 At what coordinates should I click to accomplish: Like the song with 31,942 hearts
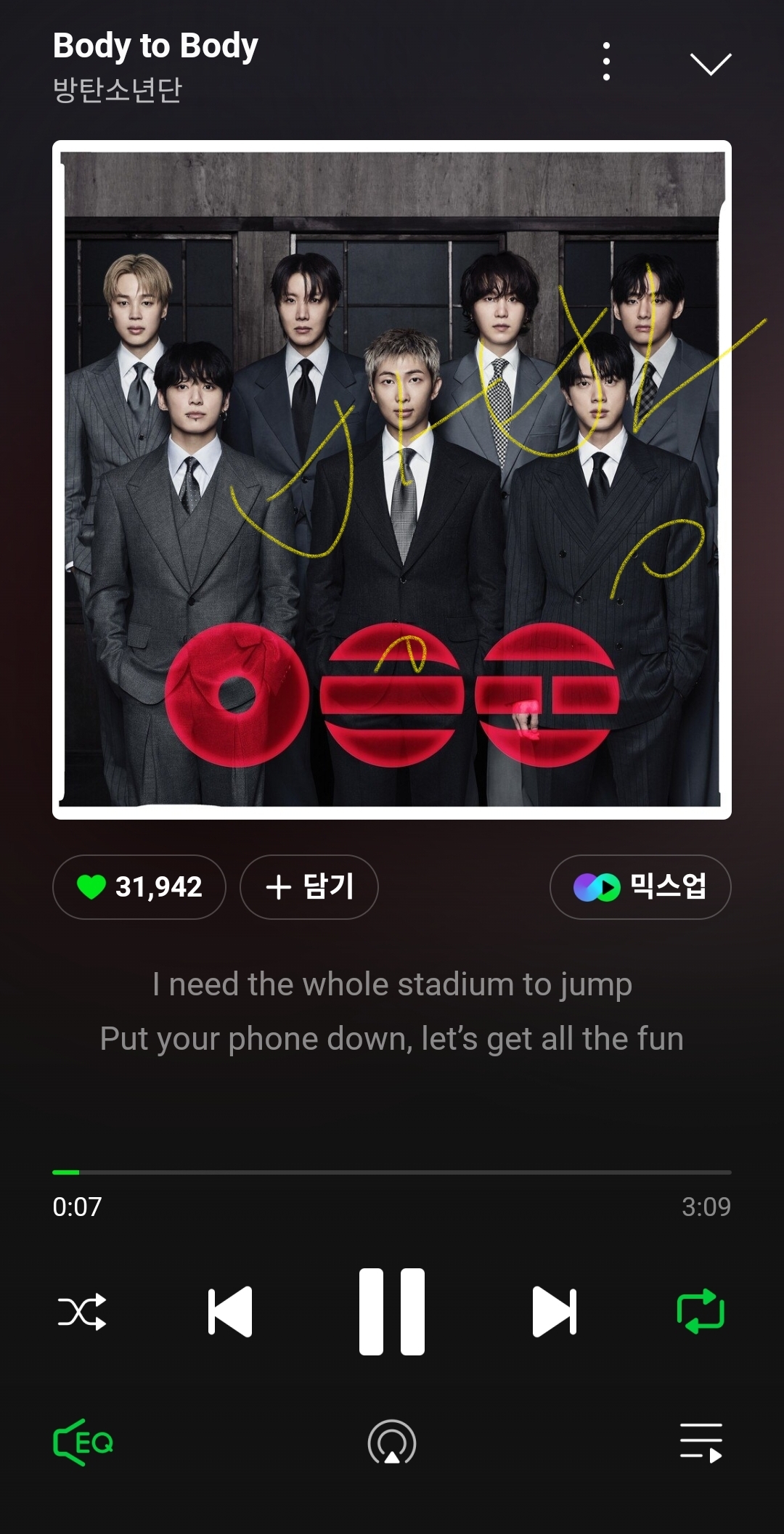click(x=139, y=886)
